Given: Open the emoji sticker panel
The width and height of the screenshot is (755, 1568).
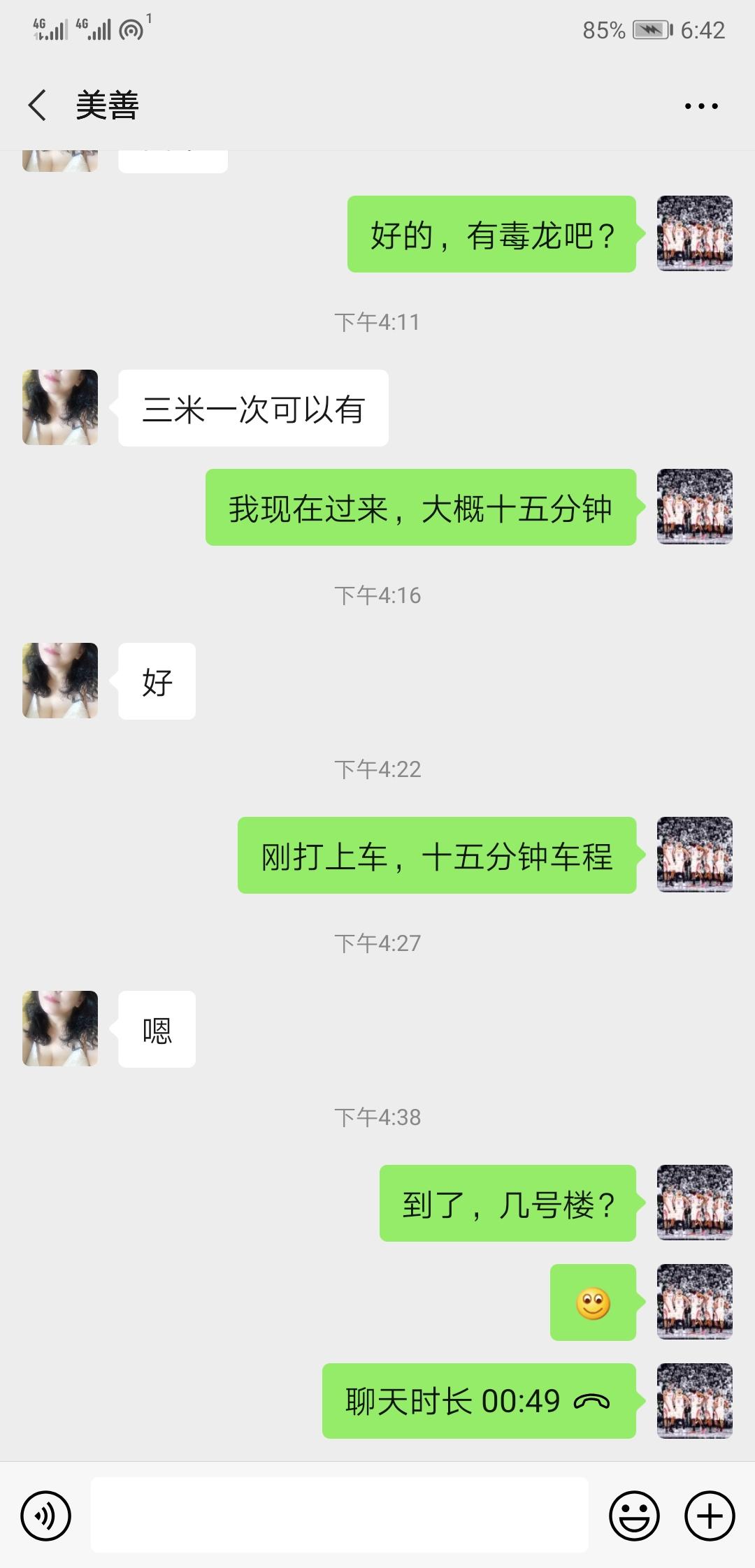Looking at the screenshot, I should pos(634,1516).
